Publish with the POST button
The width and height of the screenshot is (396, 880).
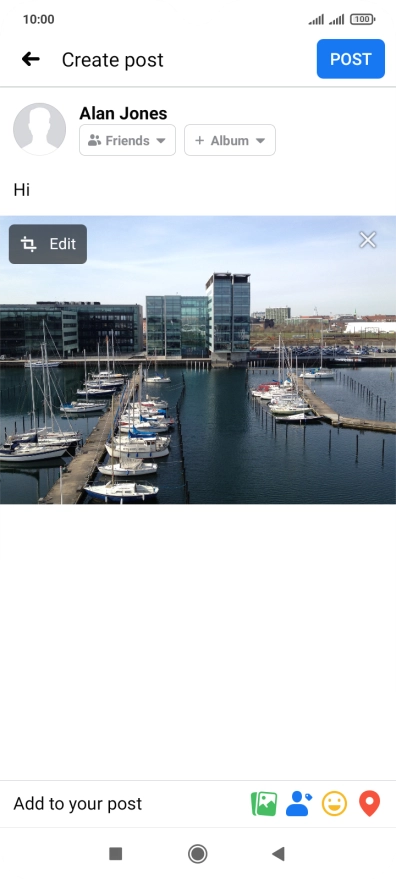coord(351,59)
